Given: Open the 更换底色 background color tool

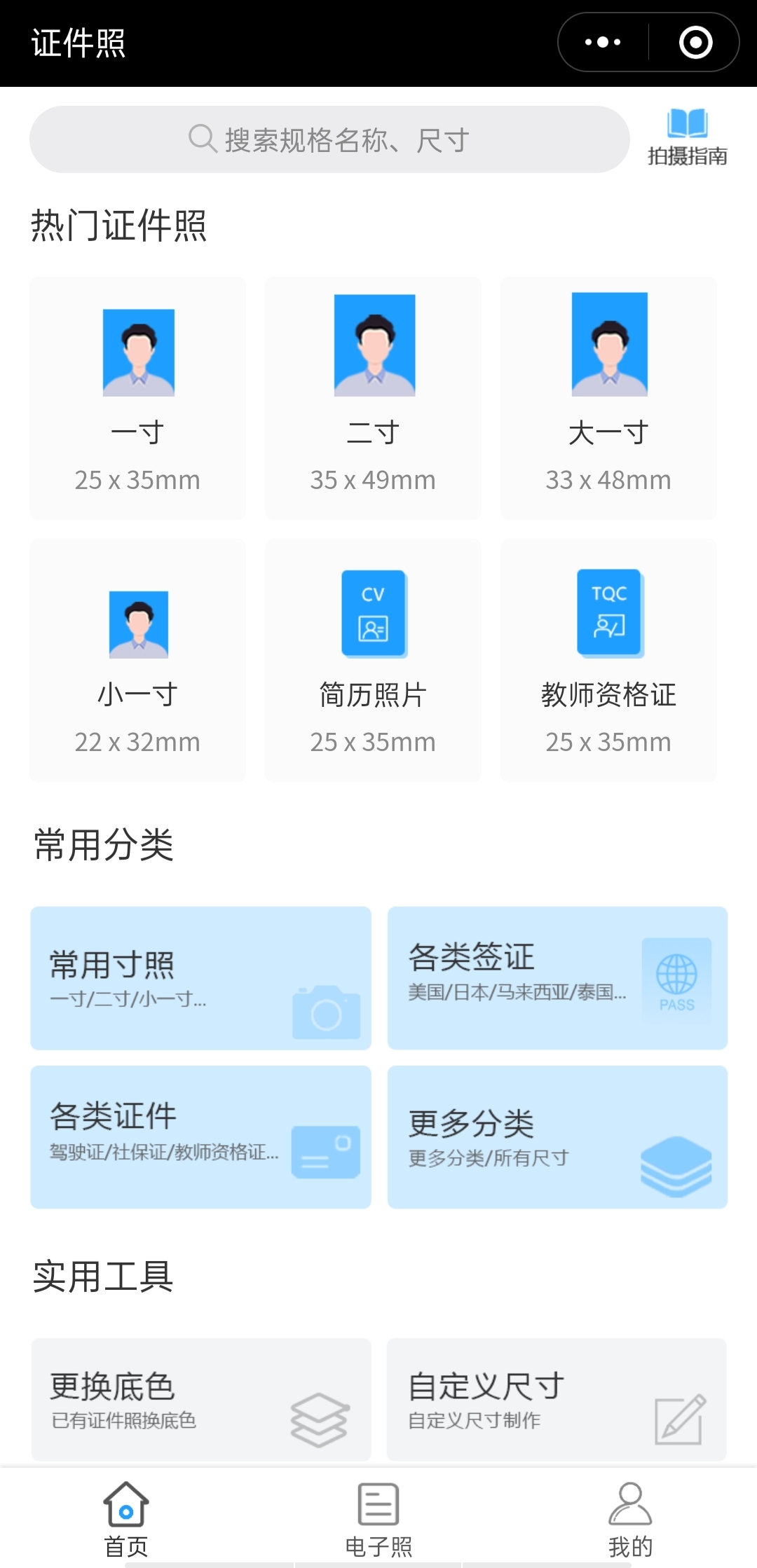Looking at the screenshot, I should (200, 1400).
